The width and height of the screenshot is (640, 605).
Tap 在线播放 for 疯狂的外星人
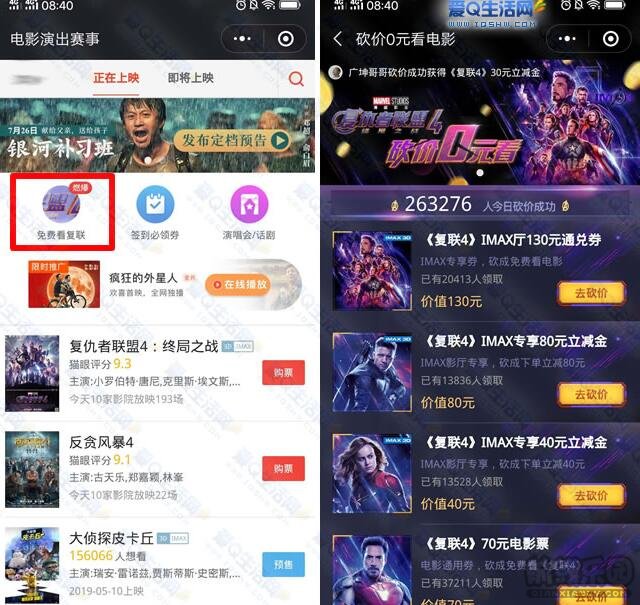click(238, 284)
